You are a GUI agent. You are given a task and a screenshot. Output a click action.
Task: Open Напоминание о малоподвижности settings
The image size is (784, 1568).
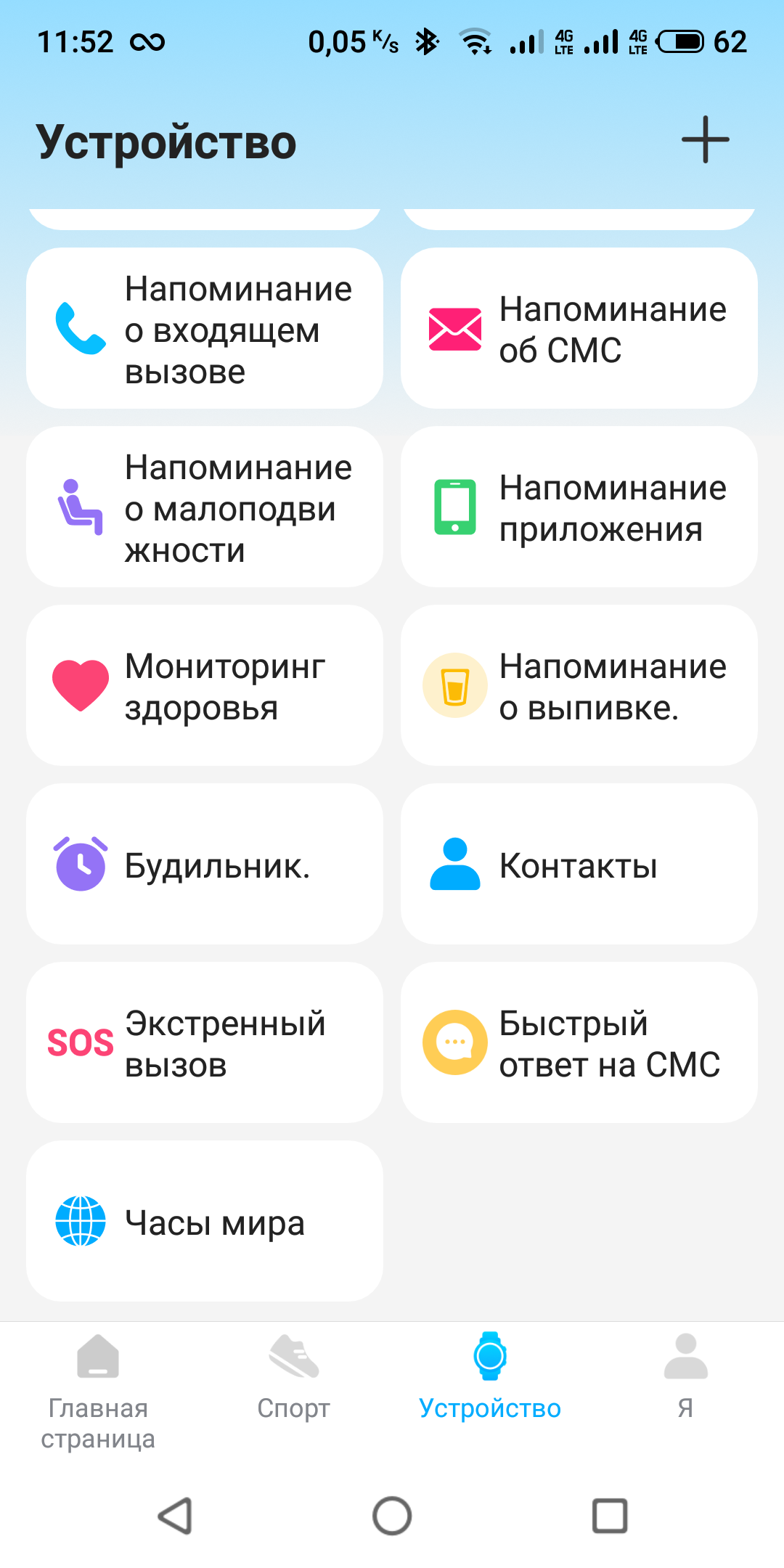[x=205, y=507]
